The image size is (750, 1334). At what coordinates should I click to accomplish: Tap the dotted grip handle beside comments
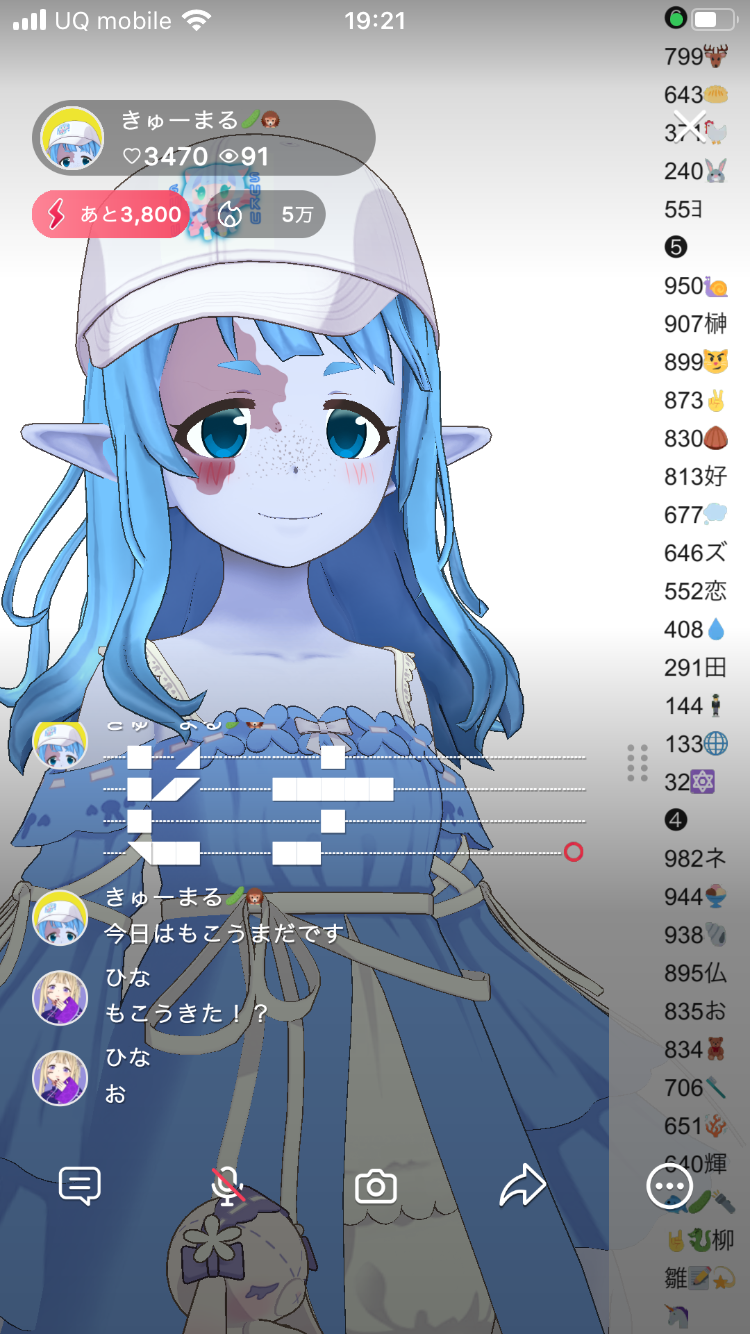click(x=637, y=763)
